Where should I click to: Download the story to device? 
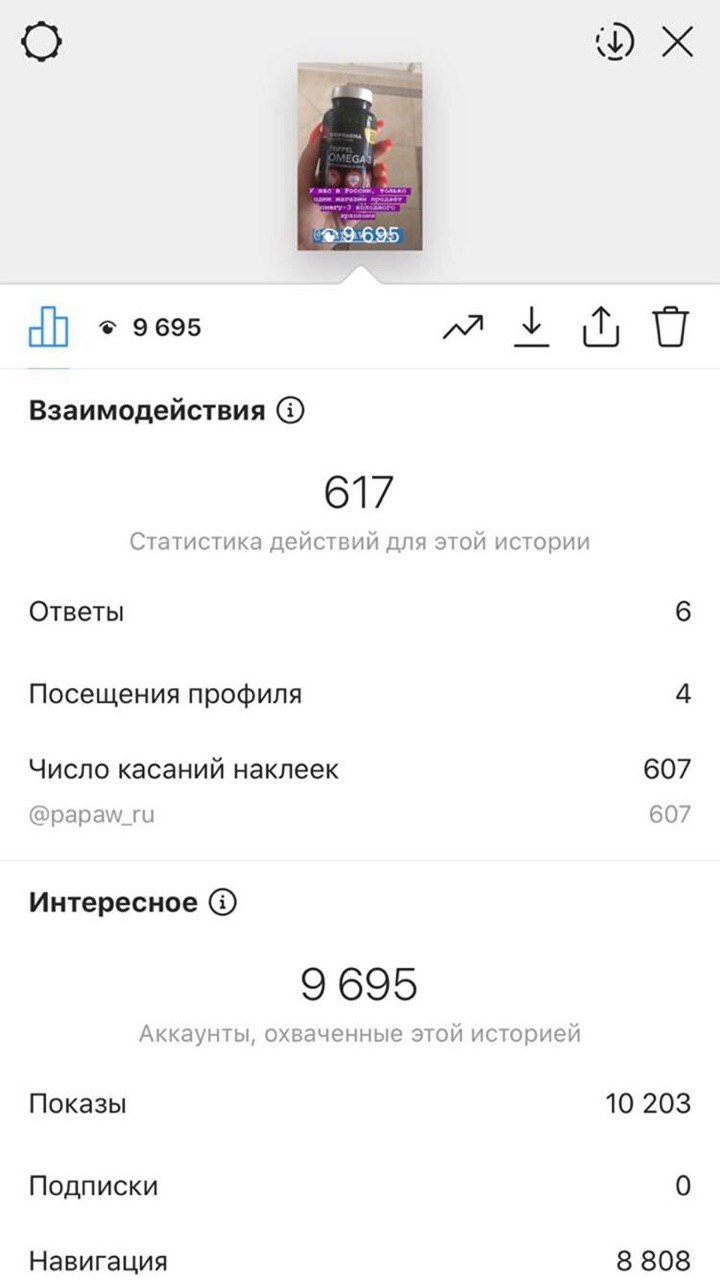tap(532, 327)
